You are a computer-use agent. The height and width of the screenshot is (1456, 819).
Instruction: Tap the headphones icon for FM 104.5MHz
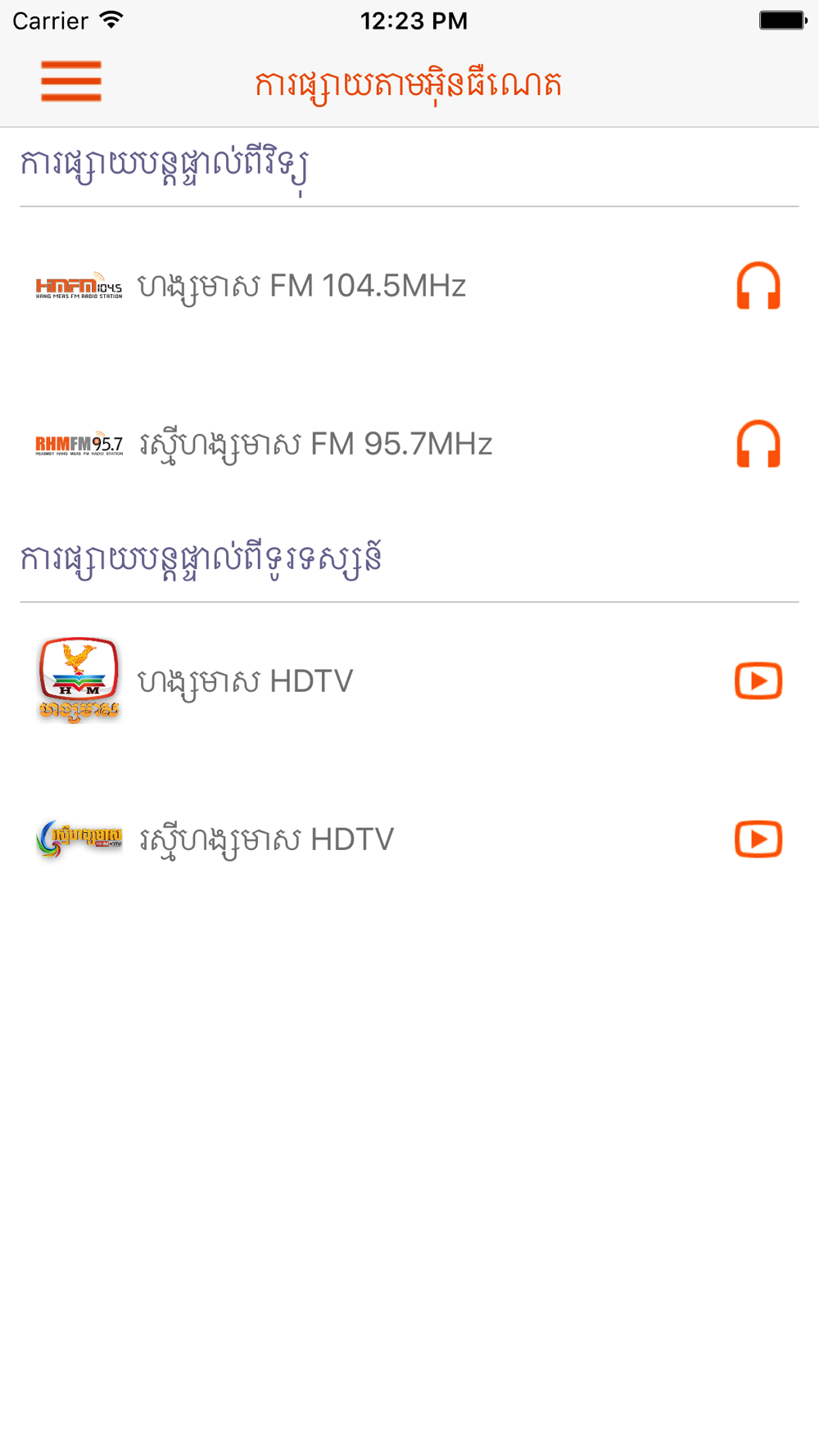point(758,286)
